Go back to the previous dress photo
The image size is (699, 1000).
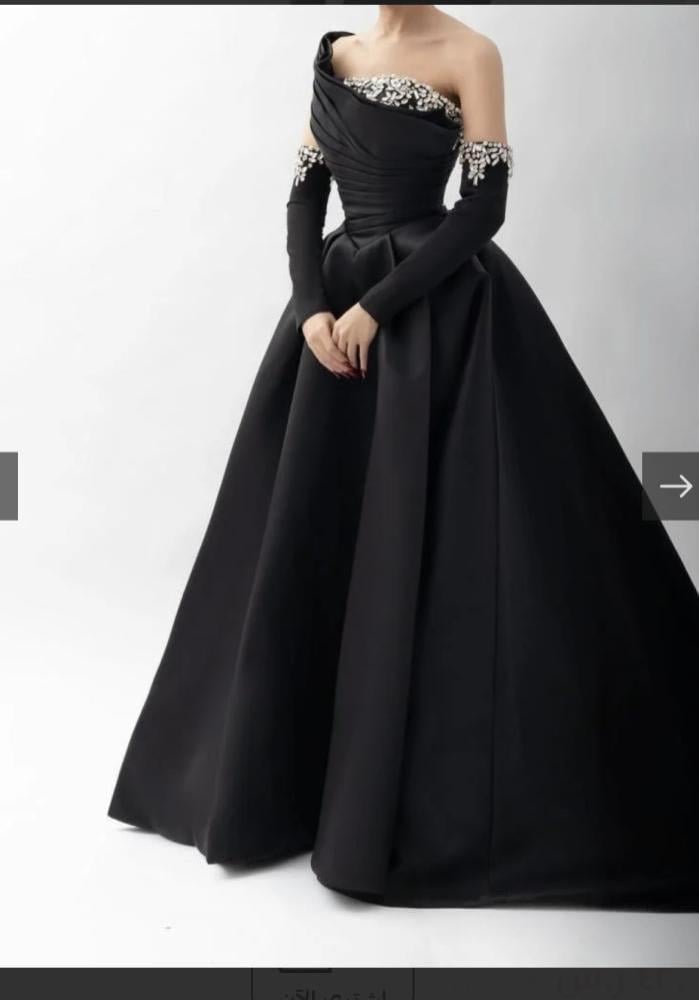pos(8,486)
